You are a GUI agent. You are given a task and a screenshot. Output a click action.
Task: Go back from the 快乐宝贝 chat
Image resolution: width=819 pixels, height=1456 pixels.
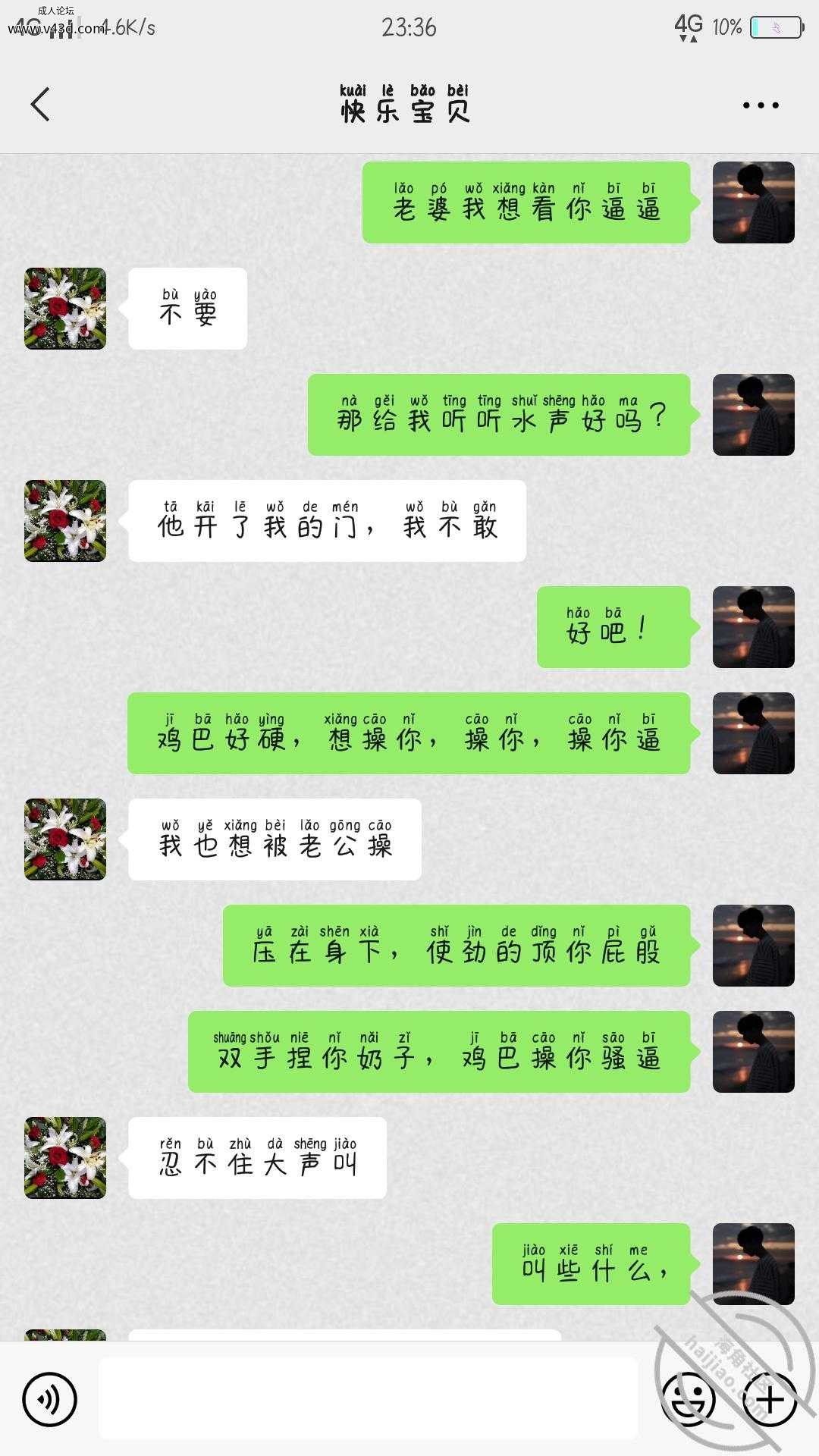click(40, 105)
